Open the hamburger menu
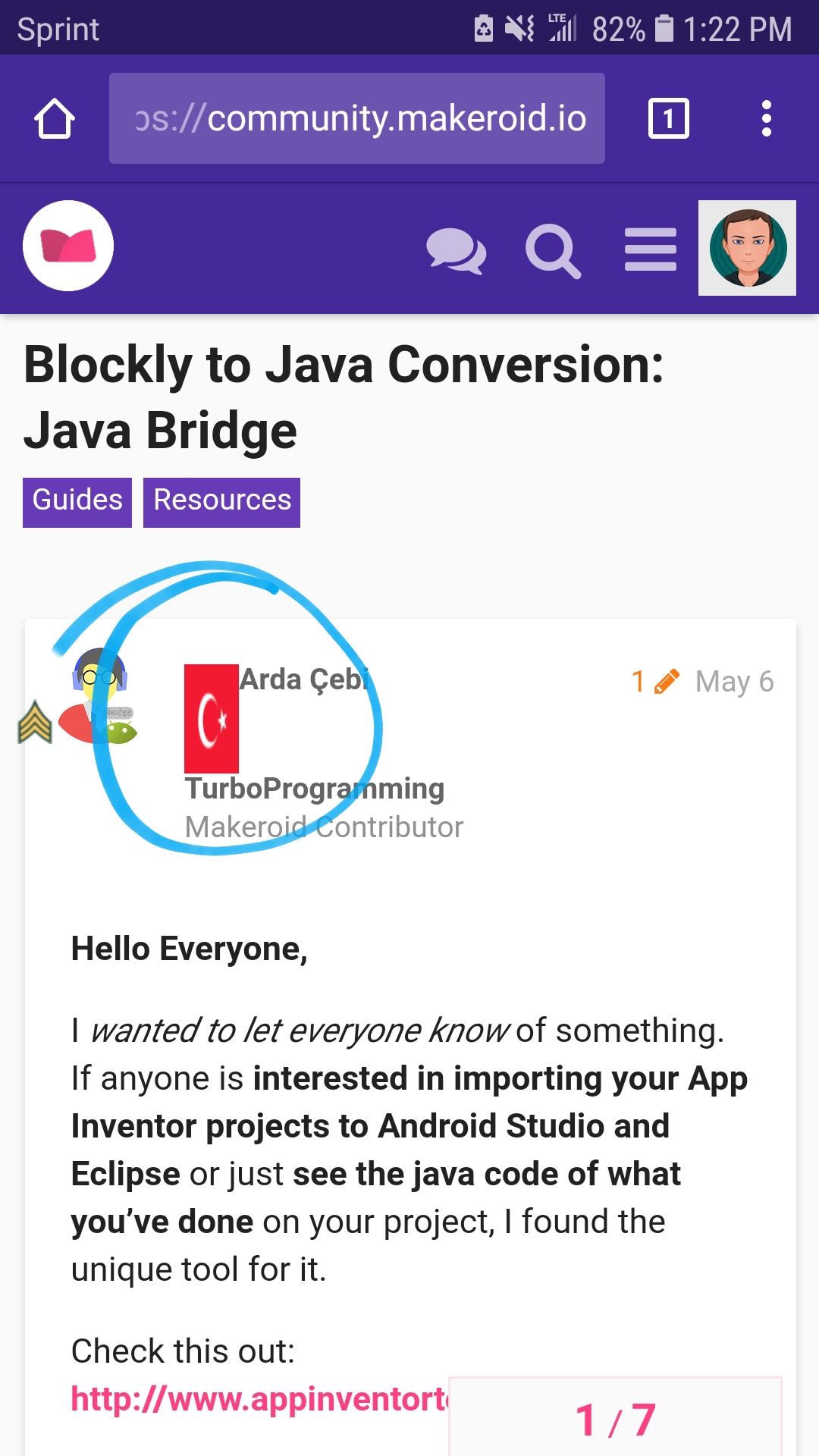The image size is (819, 1456). click(x=650, y=249)
